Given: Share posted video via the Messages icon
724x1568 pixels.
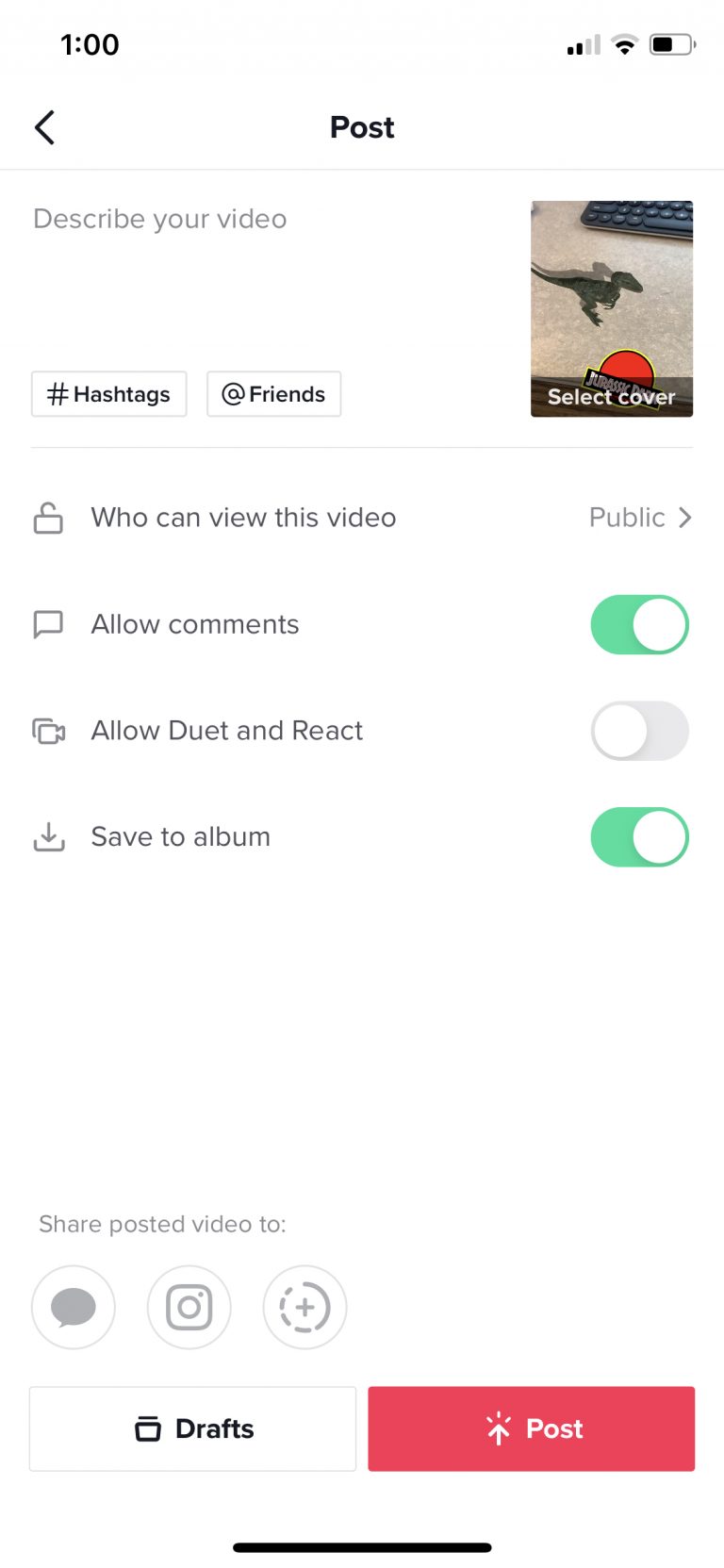Looking at the screenshot, I should click(x=74, y=1307).
